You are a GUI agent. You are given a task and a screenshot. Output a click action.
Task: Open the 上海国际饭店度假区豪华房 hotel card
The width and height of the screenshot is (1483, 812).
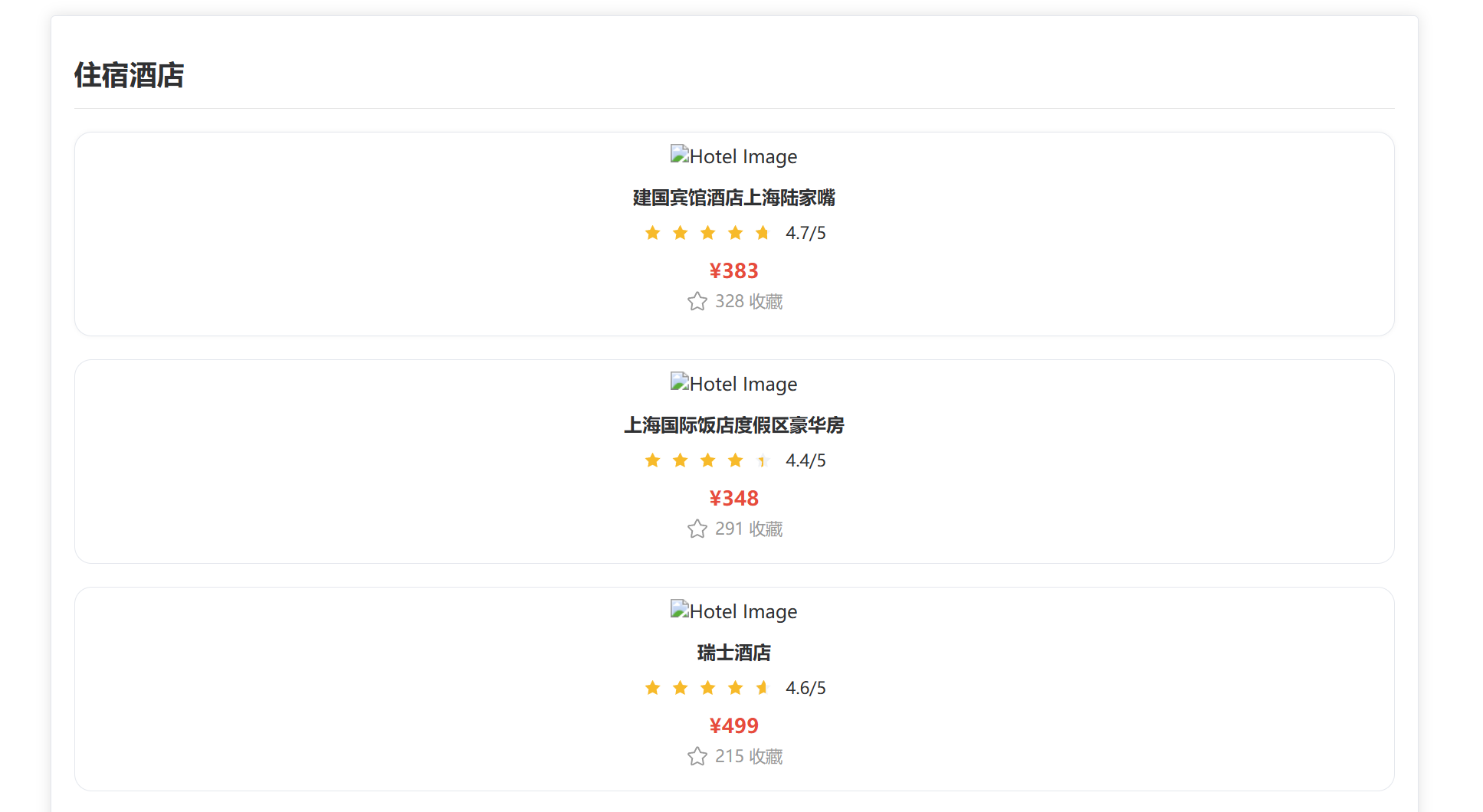[733, 425]
